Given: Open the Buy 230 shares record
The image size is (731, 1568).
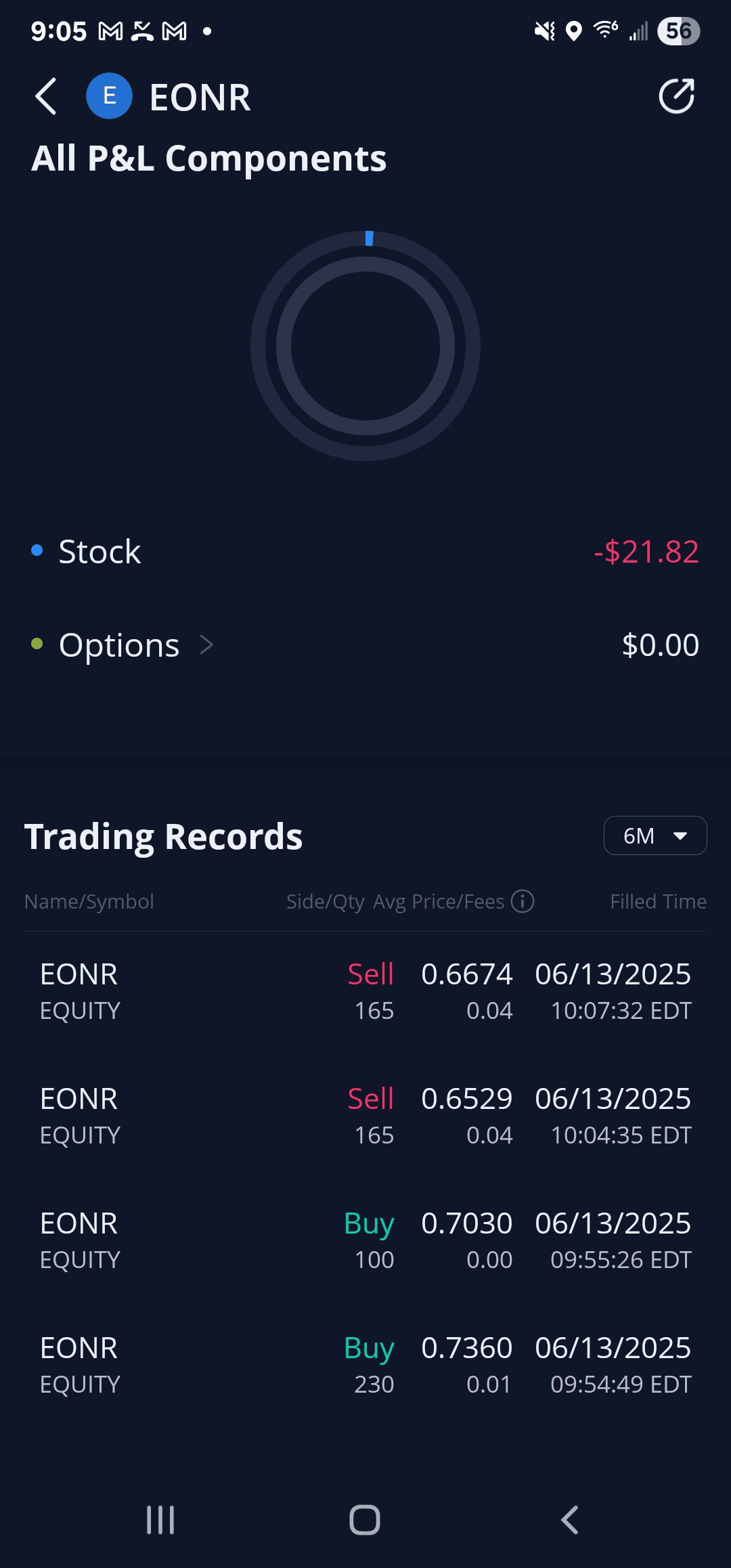Looking at the screenshot, I should click(365, 1366).
